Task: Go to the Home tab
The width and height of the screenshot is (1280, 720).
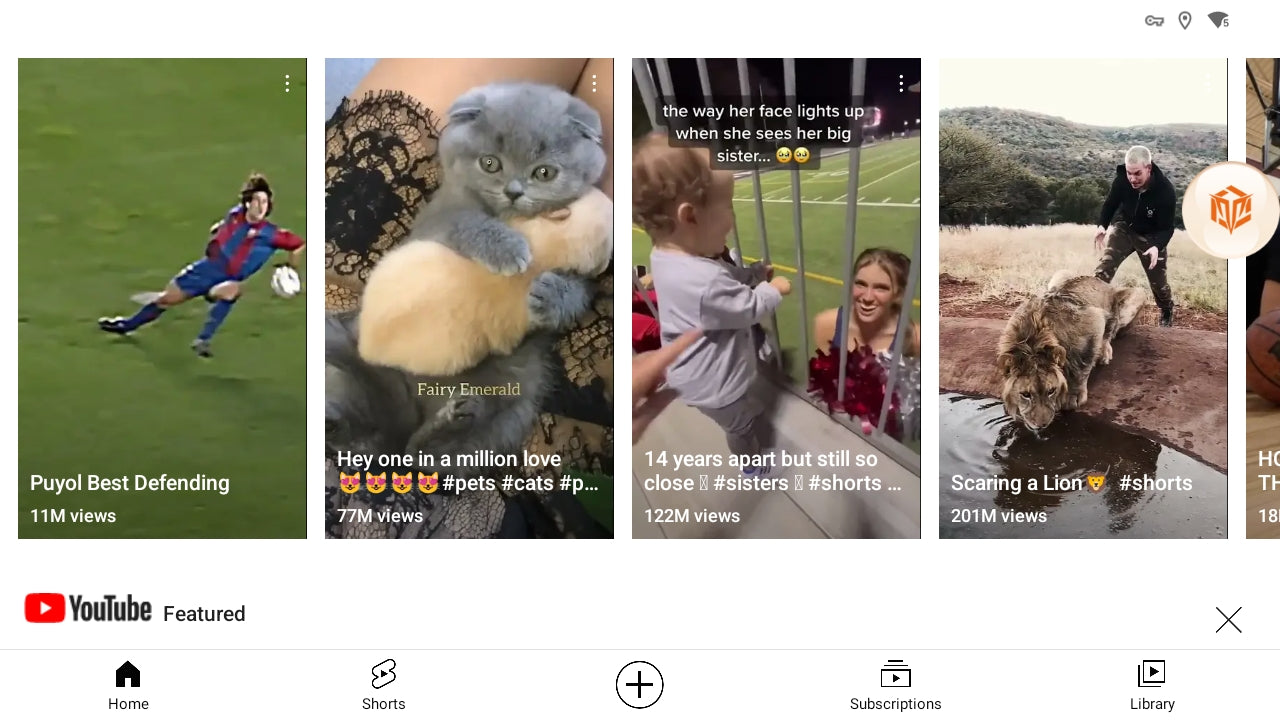Action: point(128,685)
